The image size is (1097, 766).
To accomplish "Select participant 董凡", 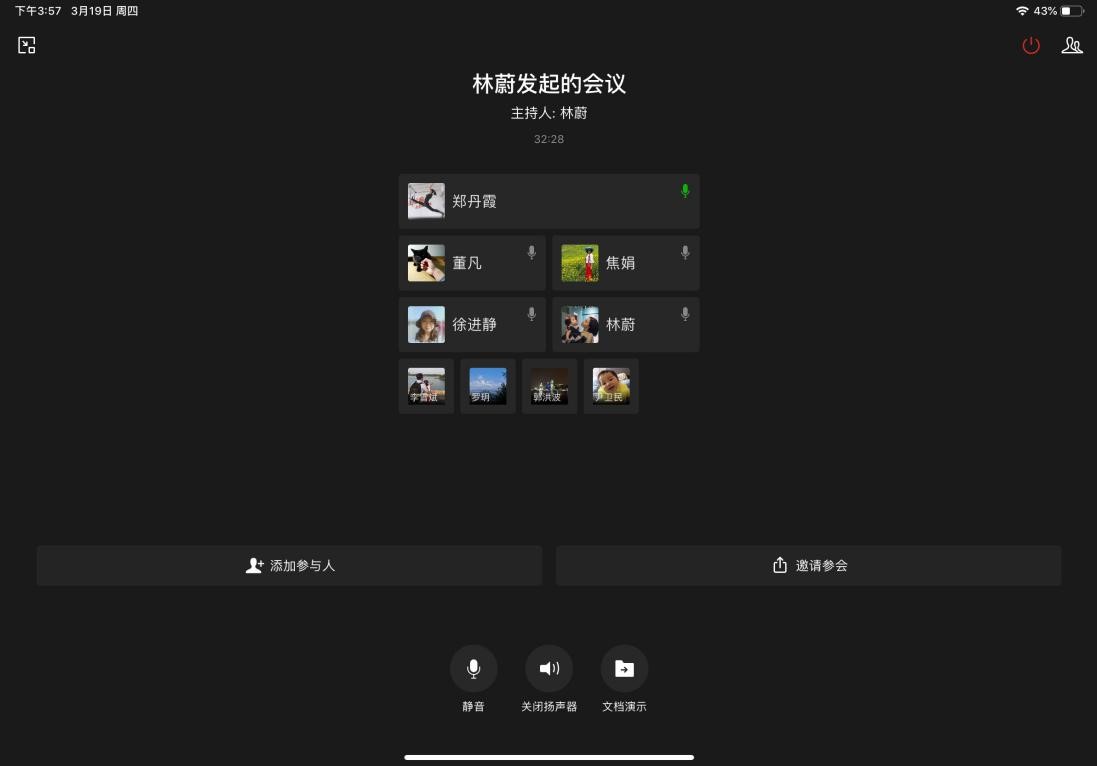I will tap(472, 263).
